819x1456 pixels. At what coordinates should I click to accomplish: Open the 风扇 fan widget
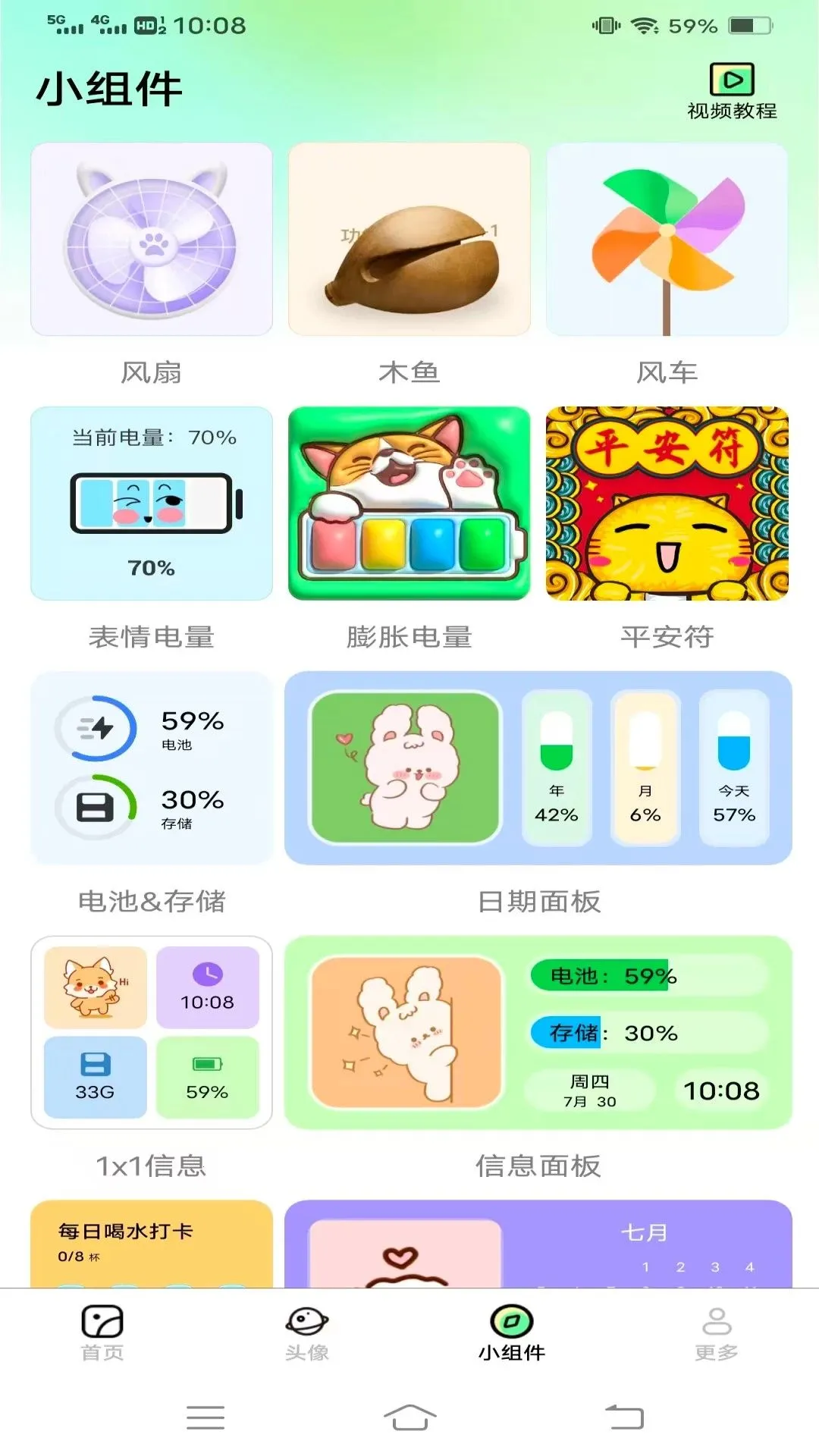[152, 239]
